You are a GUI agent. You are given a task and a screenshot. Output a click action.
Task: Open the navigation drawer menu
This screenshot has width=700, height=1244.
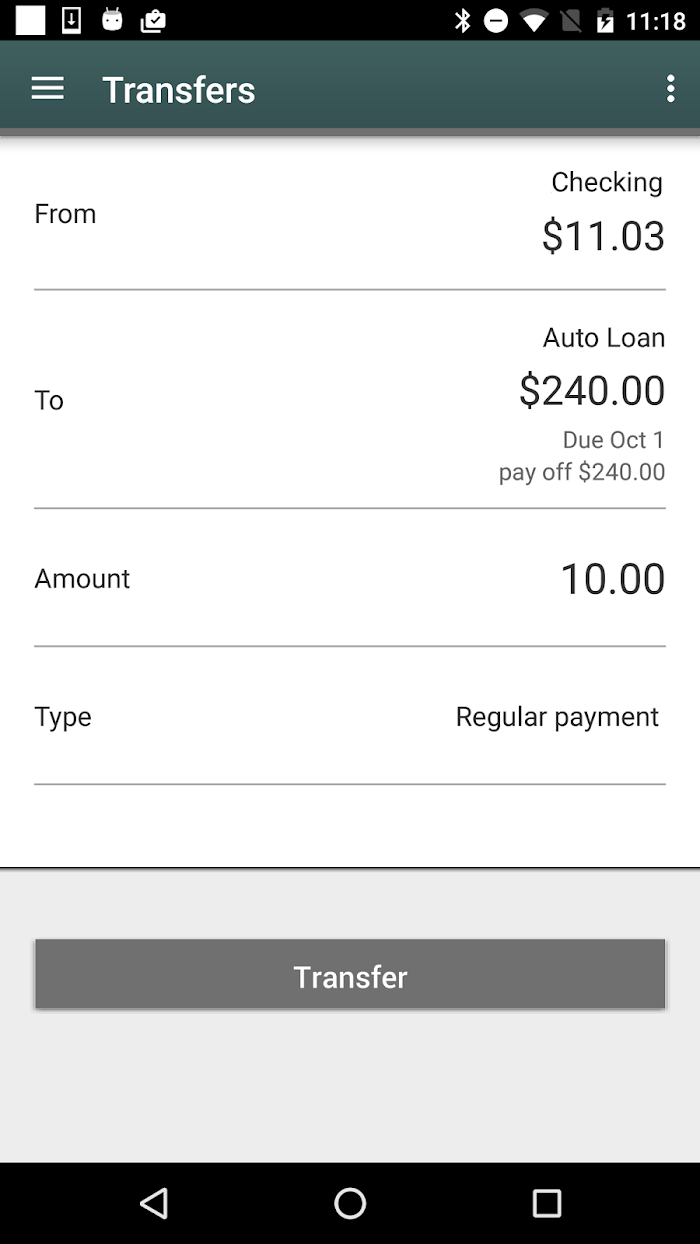47,89
